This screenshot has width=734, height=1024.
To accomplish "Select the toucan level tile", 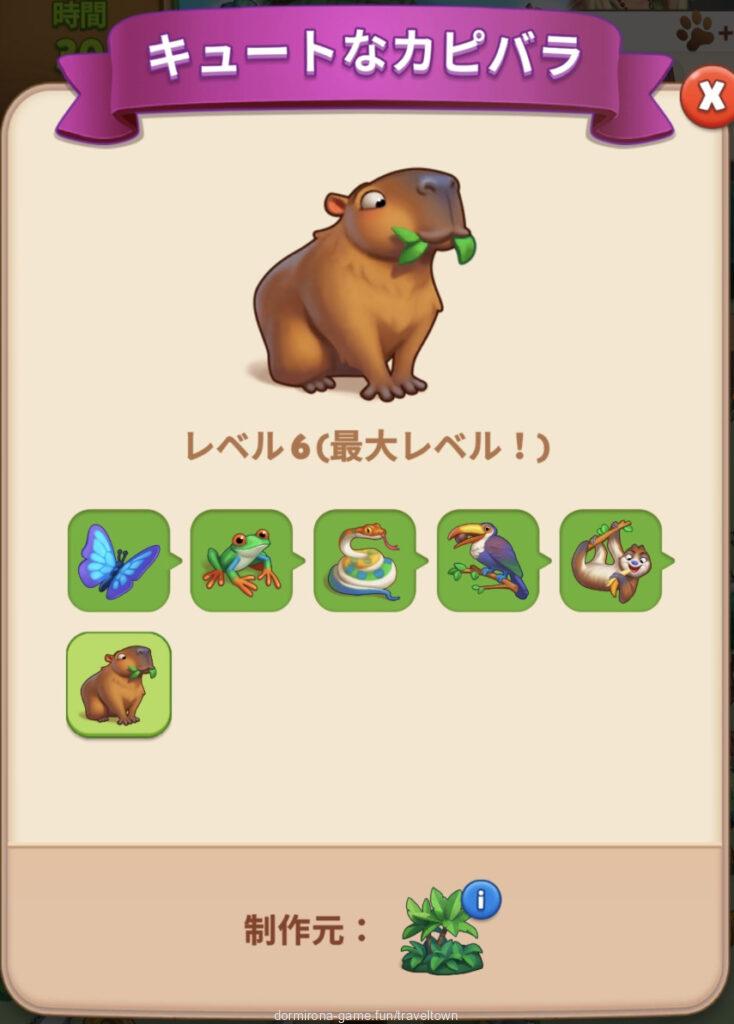I will (x=488, y=560).
